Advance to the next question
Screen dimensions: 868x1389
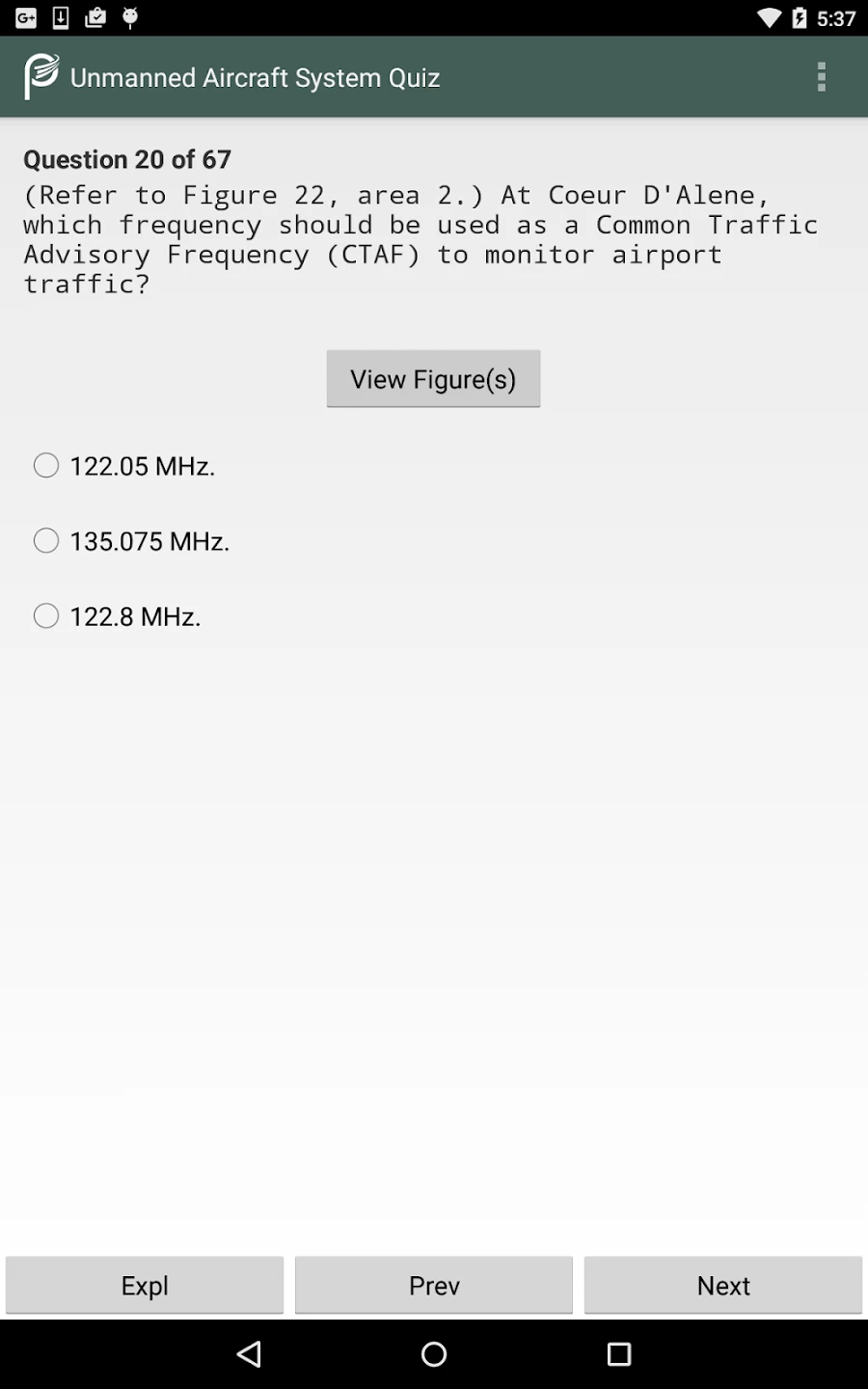[x=723, y=1285]
